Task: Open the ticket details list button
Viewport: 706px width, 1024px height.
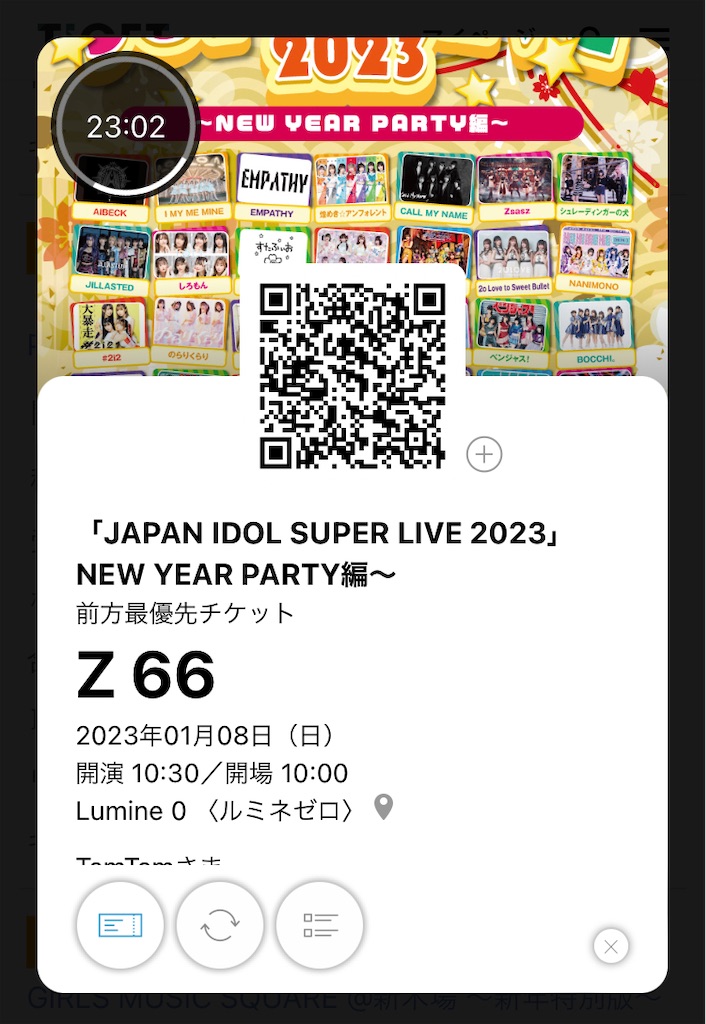Action: pos(320,925)
